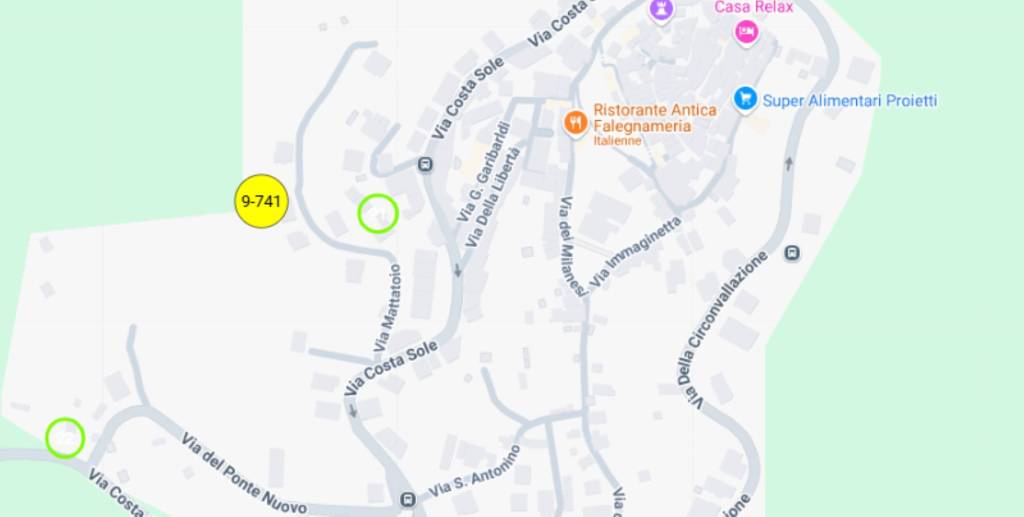The width and height of the screenshot is (1024, 517).
Task: Tap green circle marker near Via Mattatoio
Action: (x=378, y=213)
